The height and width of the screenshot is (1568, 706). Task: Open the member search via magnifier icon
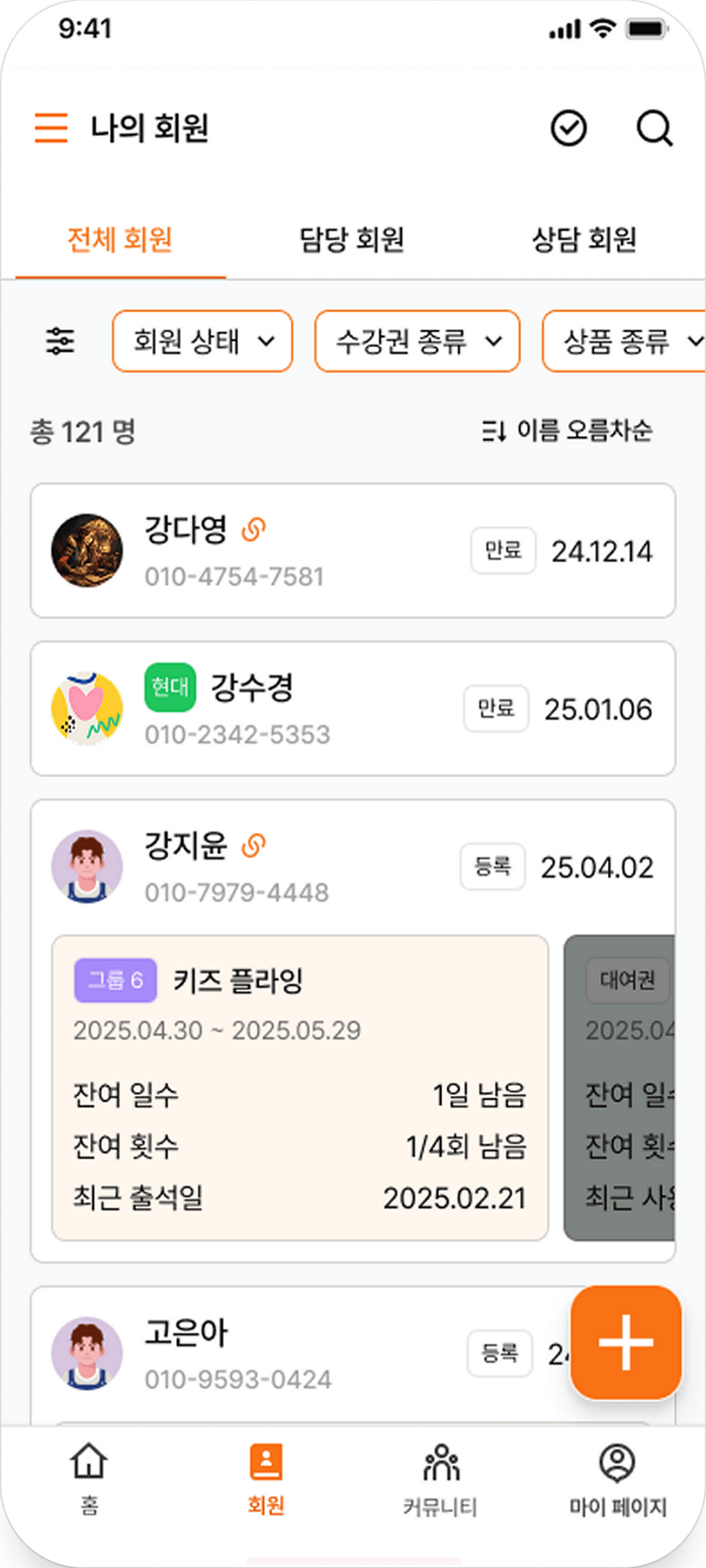point(654,128)
